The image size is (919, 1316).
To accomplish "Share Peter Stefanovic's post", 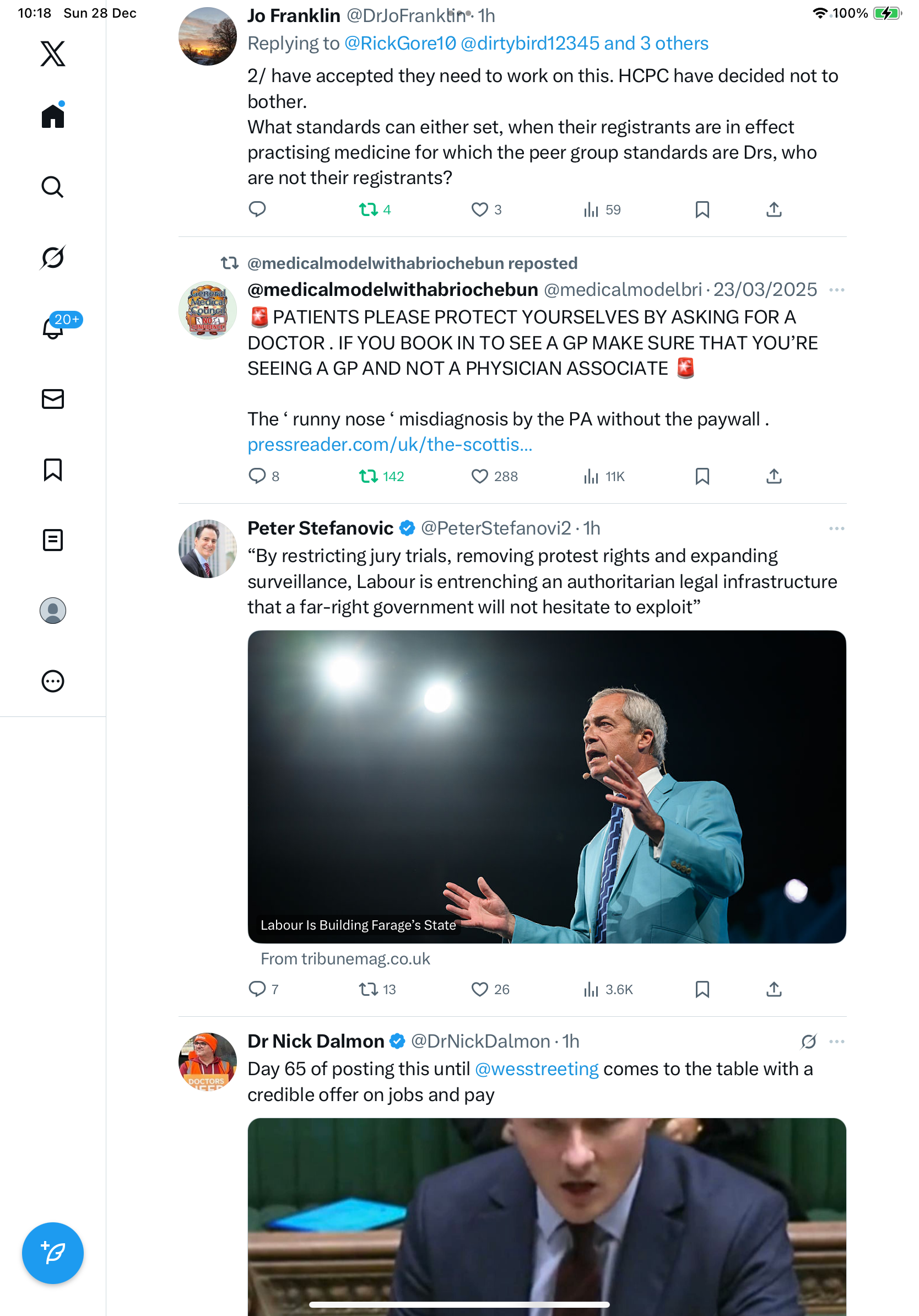I will 774,989.
